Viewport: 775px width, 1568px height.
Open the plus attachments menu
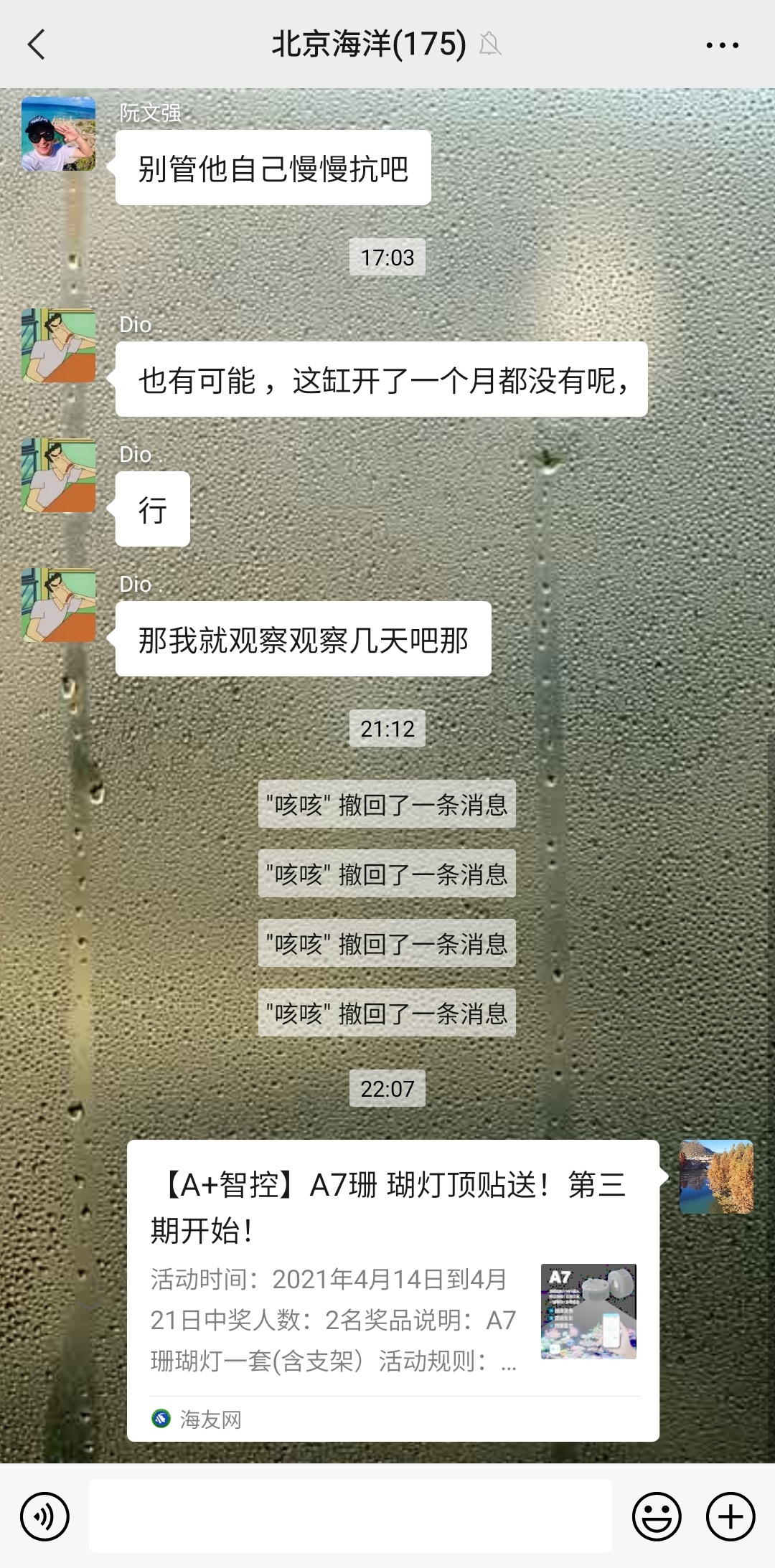pos(731,1516)
